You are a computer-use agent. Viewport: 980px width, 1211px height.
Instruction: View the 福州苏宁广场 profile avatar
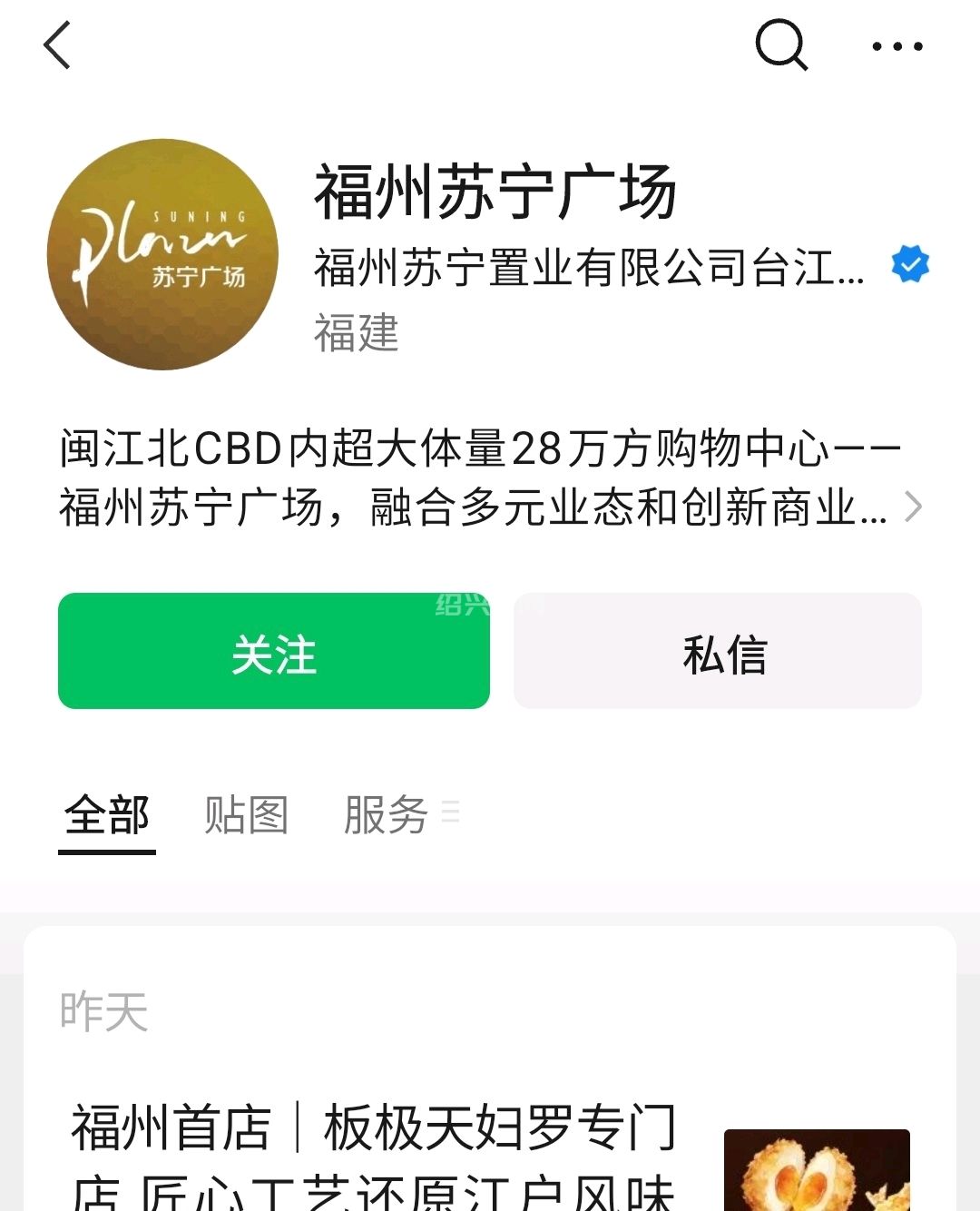click(162, 254)
